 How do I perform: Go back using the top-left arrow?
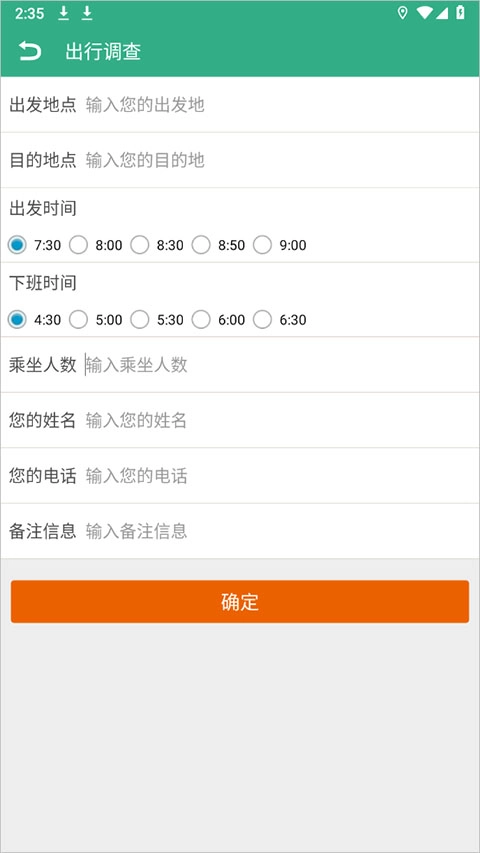click(x=30, y=52)
